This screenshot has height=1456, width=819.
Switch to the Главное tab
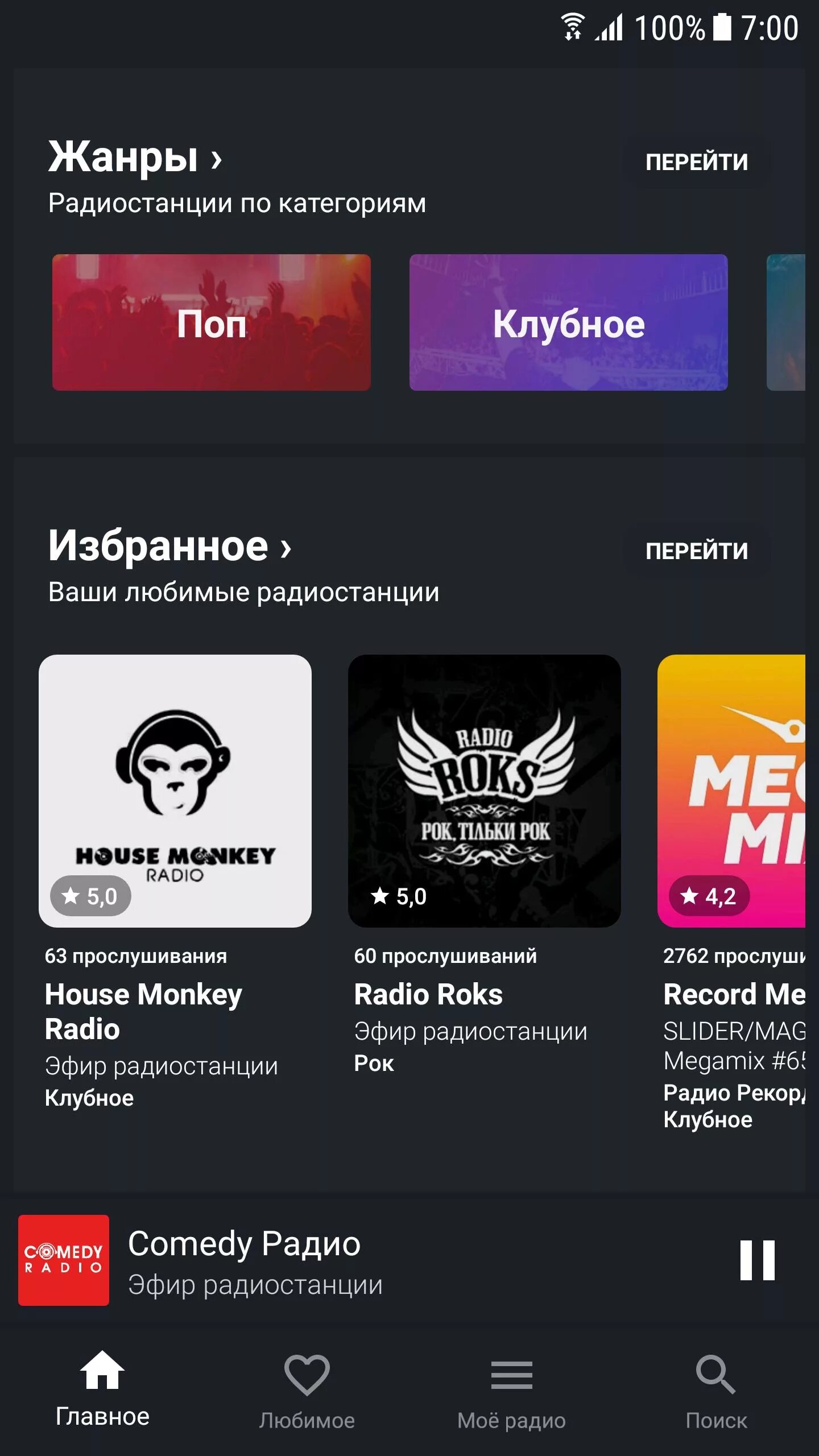tap(102, 1388)
